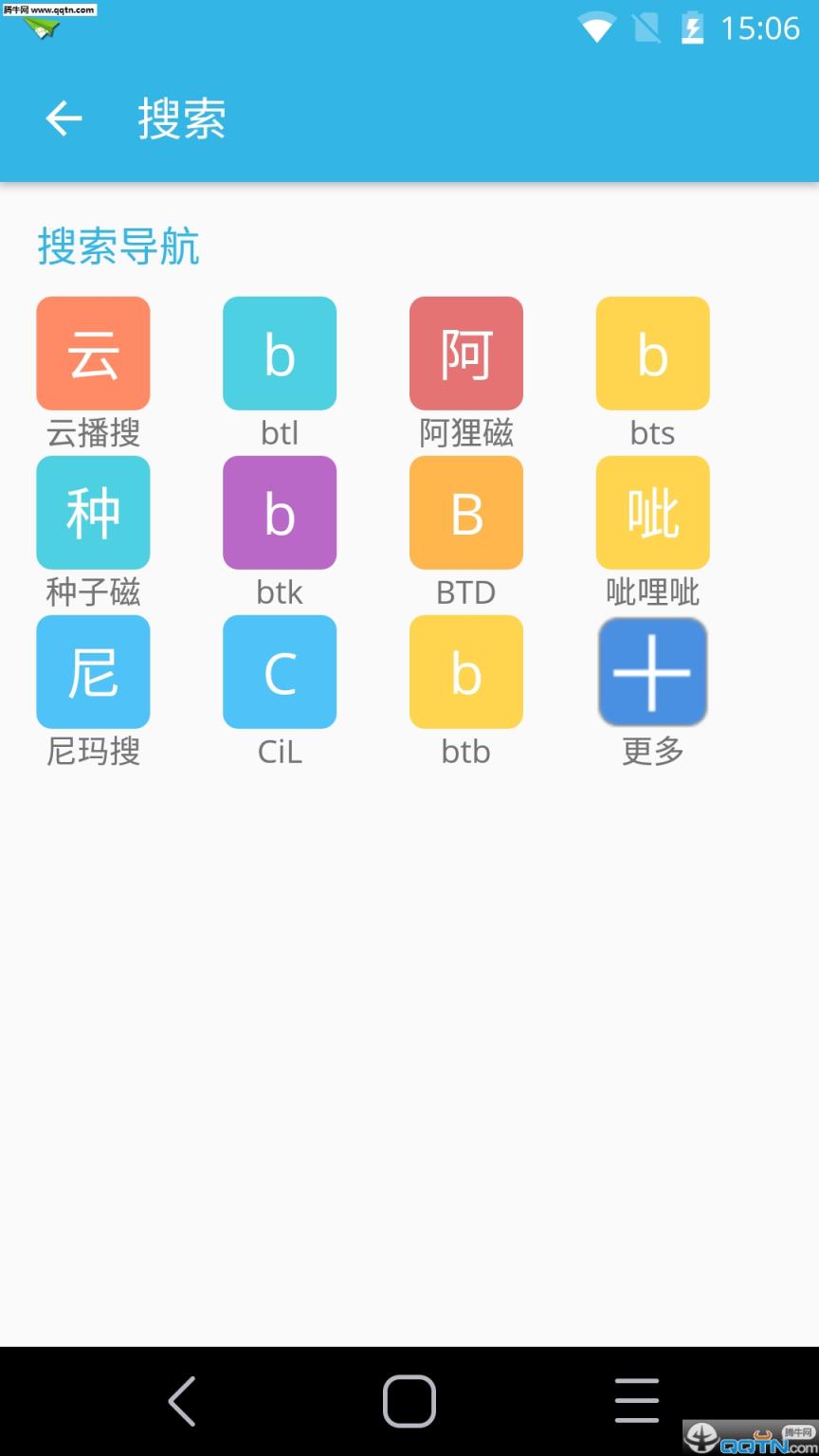Open the 云播搜 search engine icon

[93, 353]
